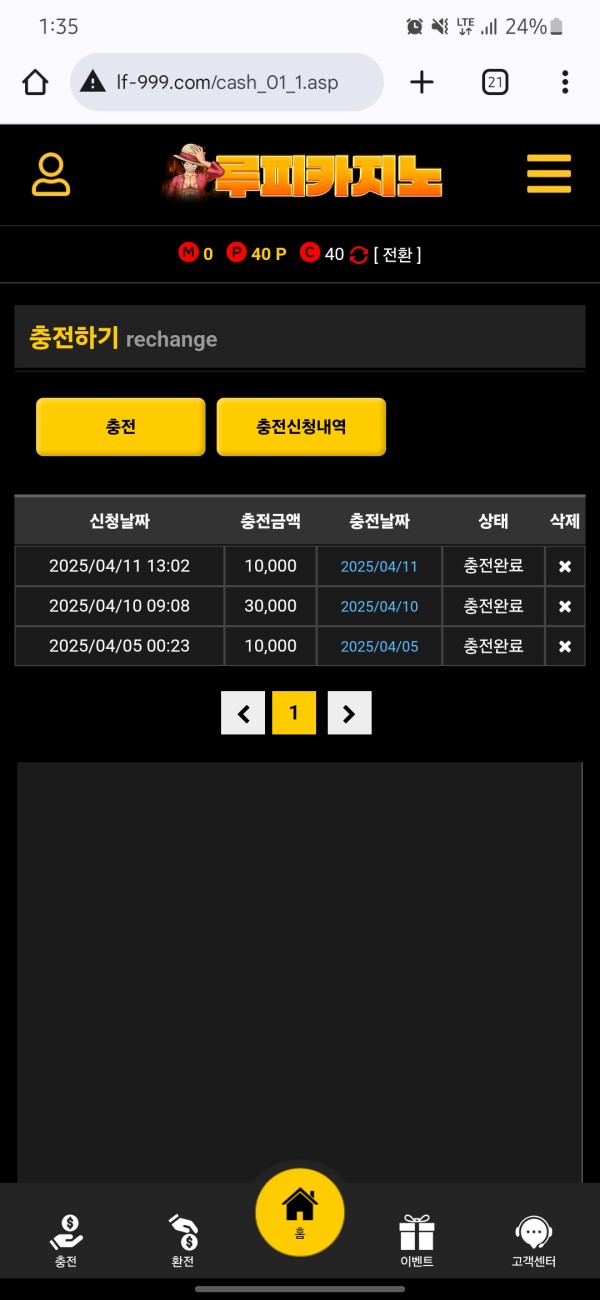Delete the 2025/04/10 09:08 record
Image resolution: width=600 pixels, height=1300 pixels.
point(564,606)
